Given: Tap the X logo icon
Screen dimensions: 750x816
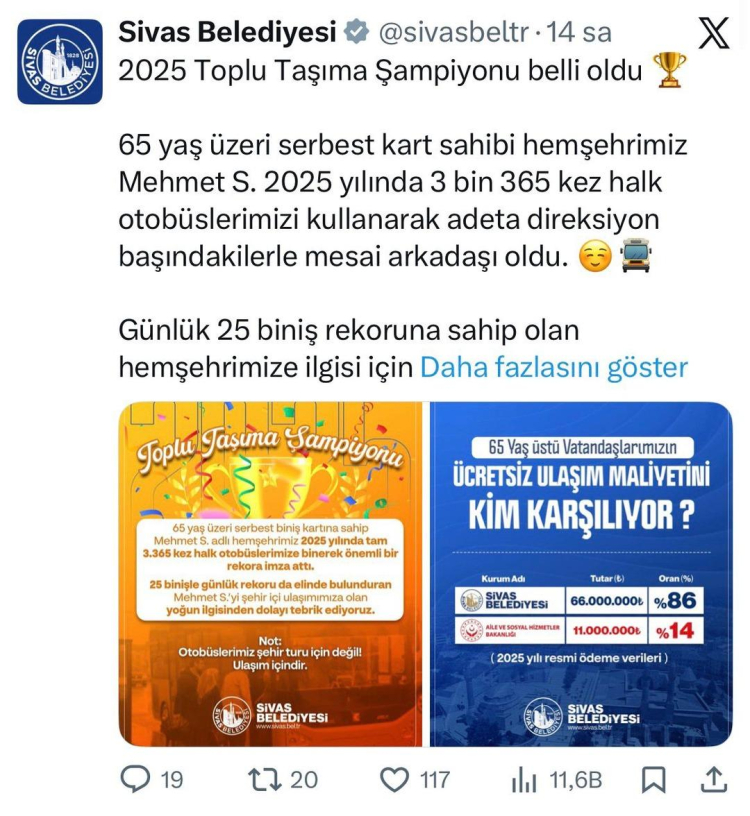Looking at the screenshot, I should coord(713,34).
